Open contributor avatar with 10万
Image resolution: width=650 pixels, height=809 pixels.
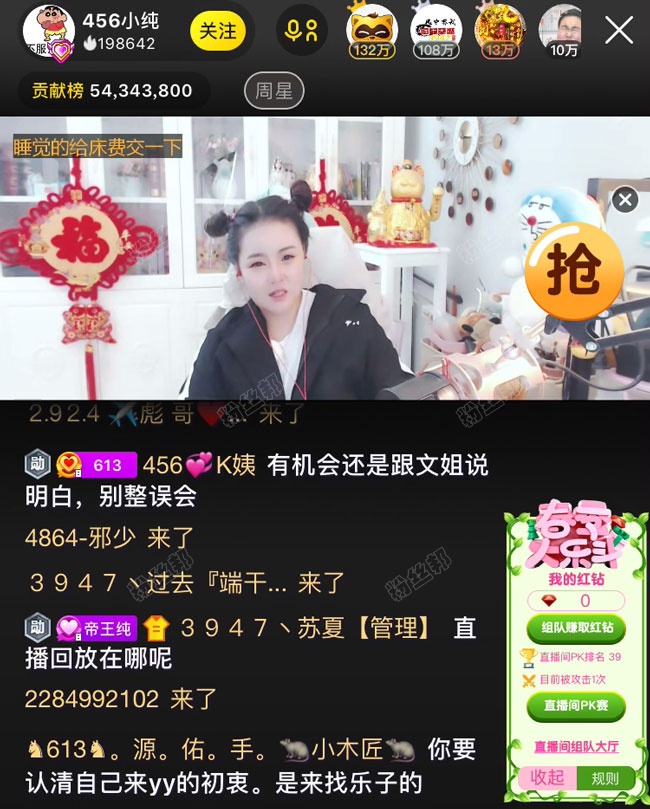(x=564, y=29)
